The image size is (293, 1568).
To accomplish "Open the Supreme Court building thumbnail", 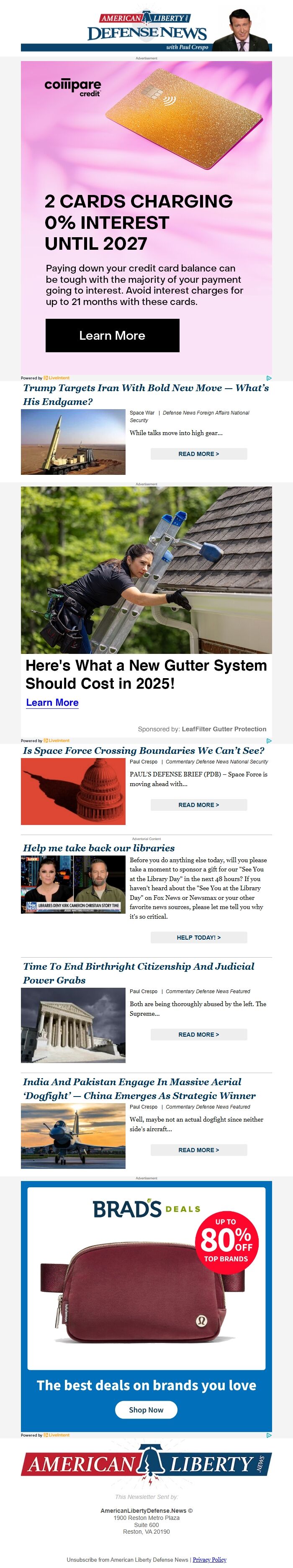I will 73,1025.
